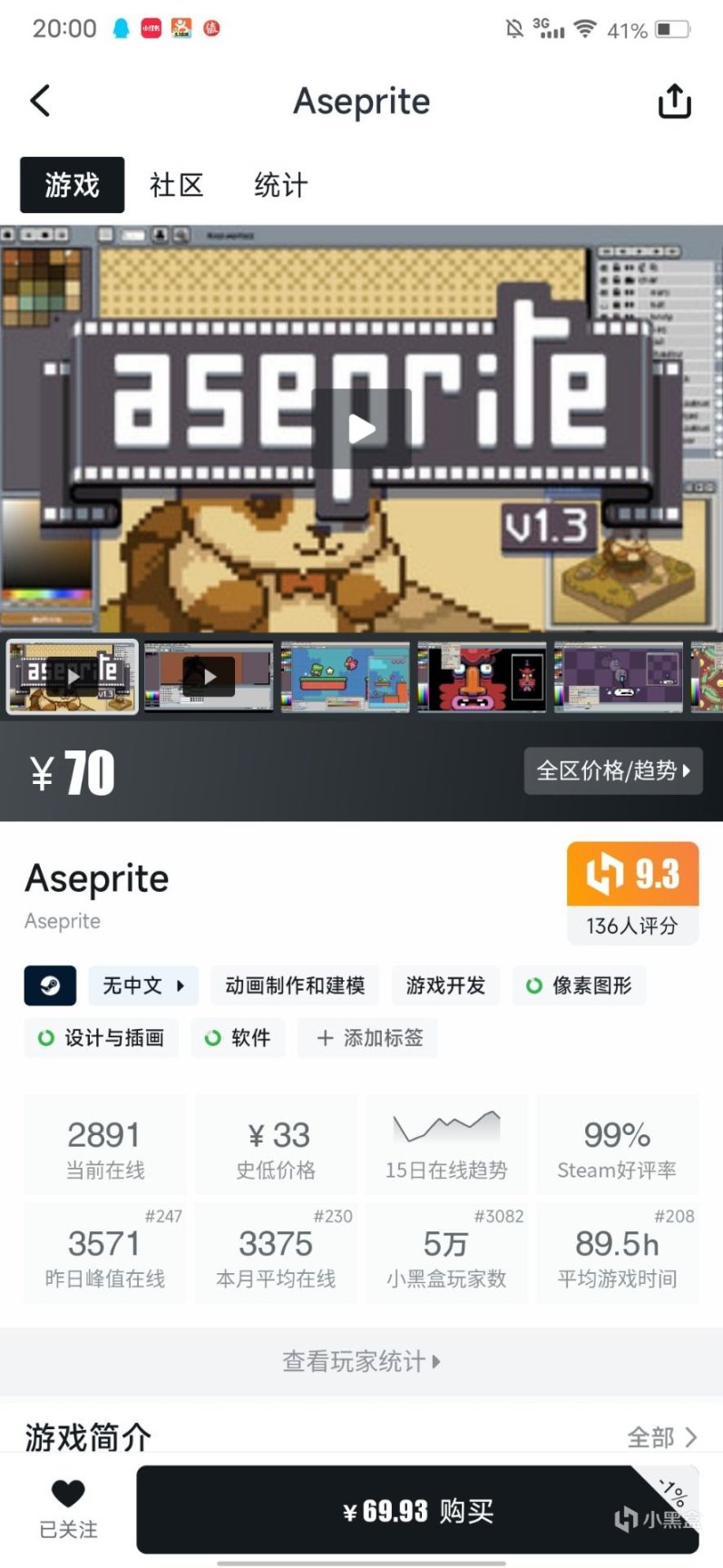Image resolution: width=723 pixels, height=1568 pixels.
Task: Open the 9.3 rating score card
Action: (632, 892)
